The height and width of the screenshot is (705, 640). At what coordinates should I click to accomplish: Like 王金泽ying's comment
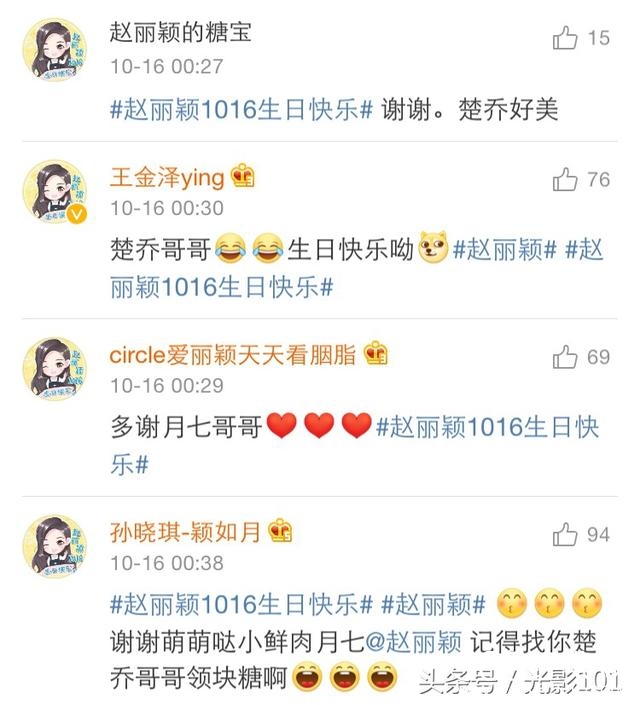pyautogui.click(x=565, y=180)
